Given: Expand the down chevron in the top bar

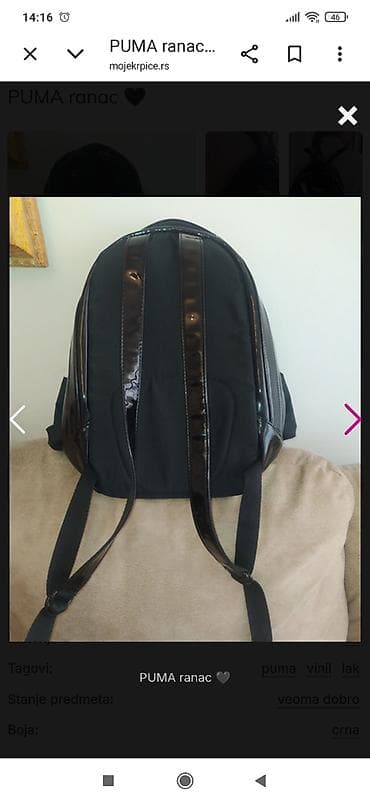Looking at the screenshot, I should [x=75, y=54].
